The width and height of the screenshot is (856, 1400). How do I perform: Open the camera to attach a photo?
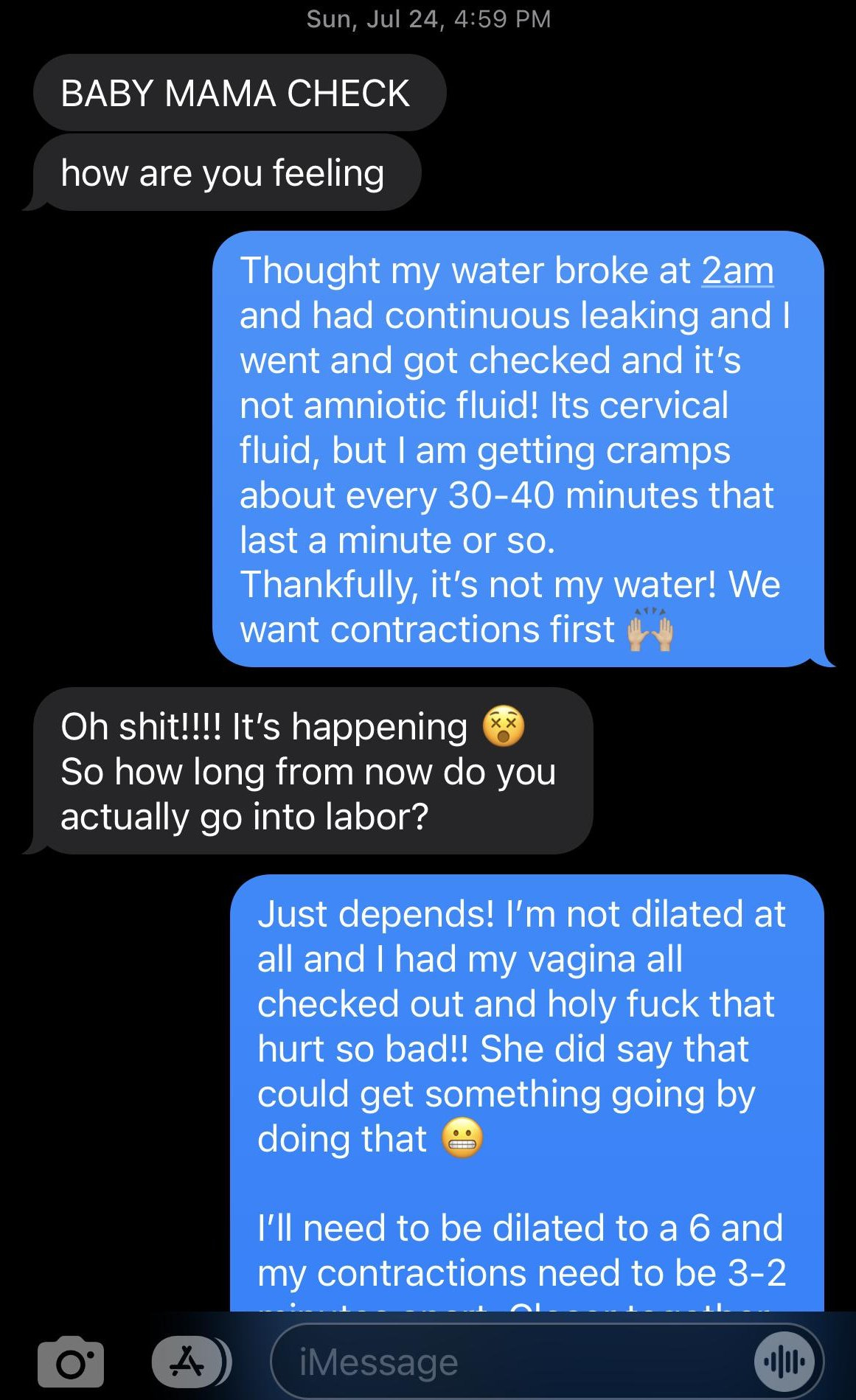[71, 1362]
